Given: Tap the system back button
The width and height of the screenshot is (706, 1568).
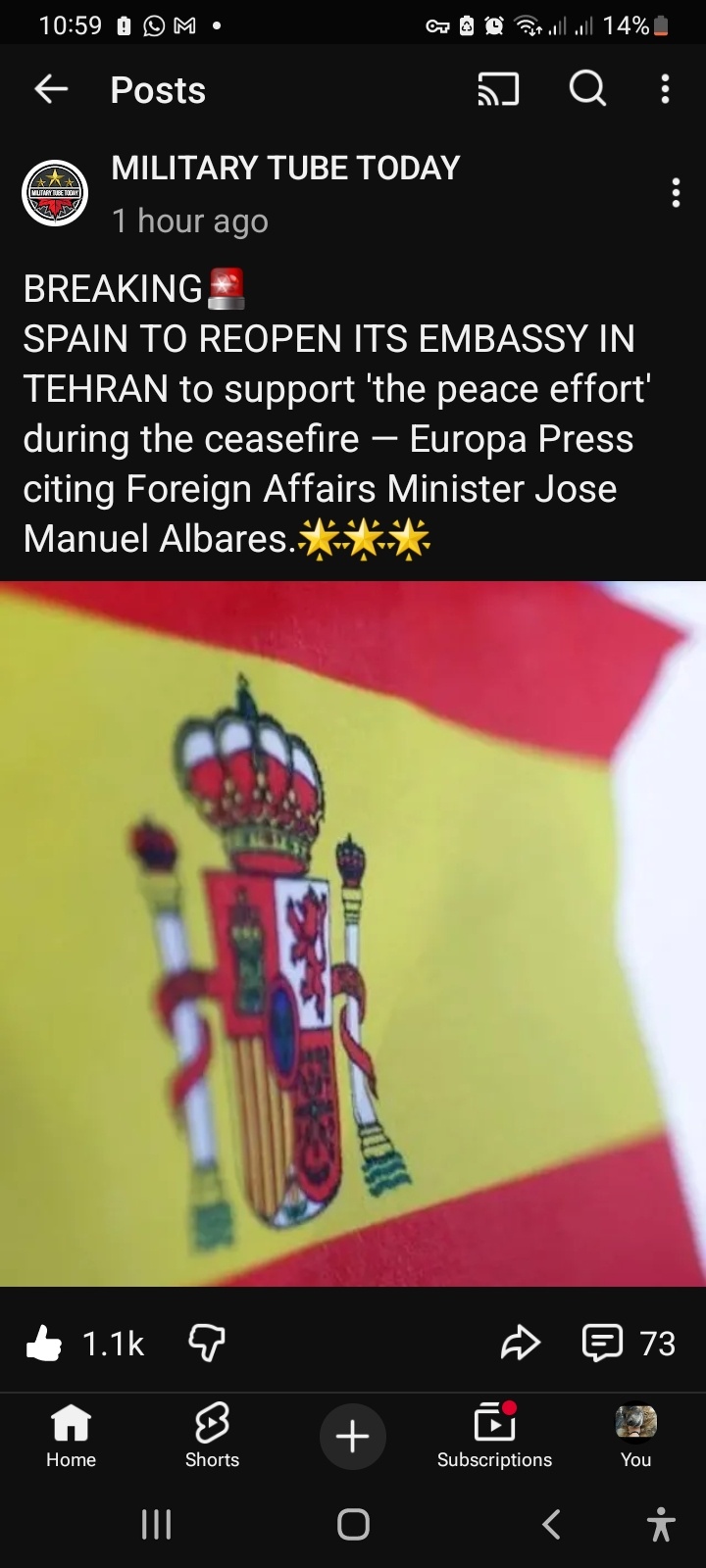Looking at the screenshot, I should point(552,1524).
